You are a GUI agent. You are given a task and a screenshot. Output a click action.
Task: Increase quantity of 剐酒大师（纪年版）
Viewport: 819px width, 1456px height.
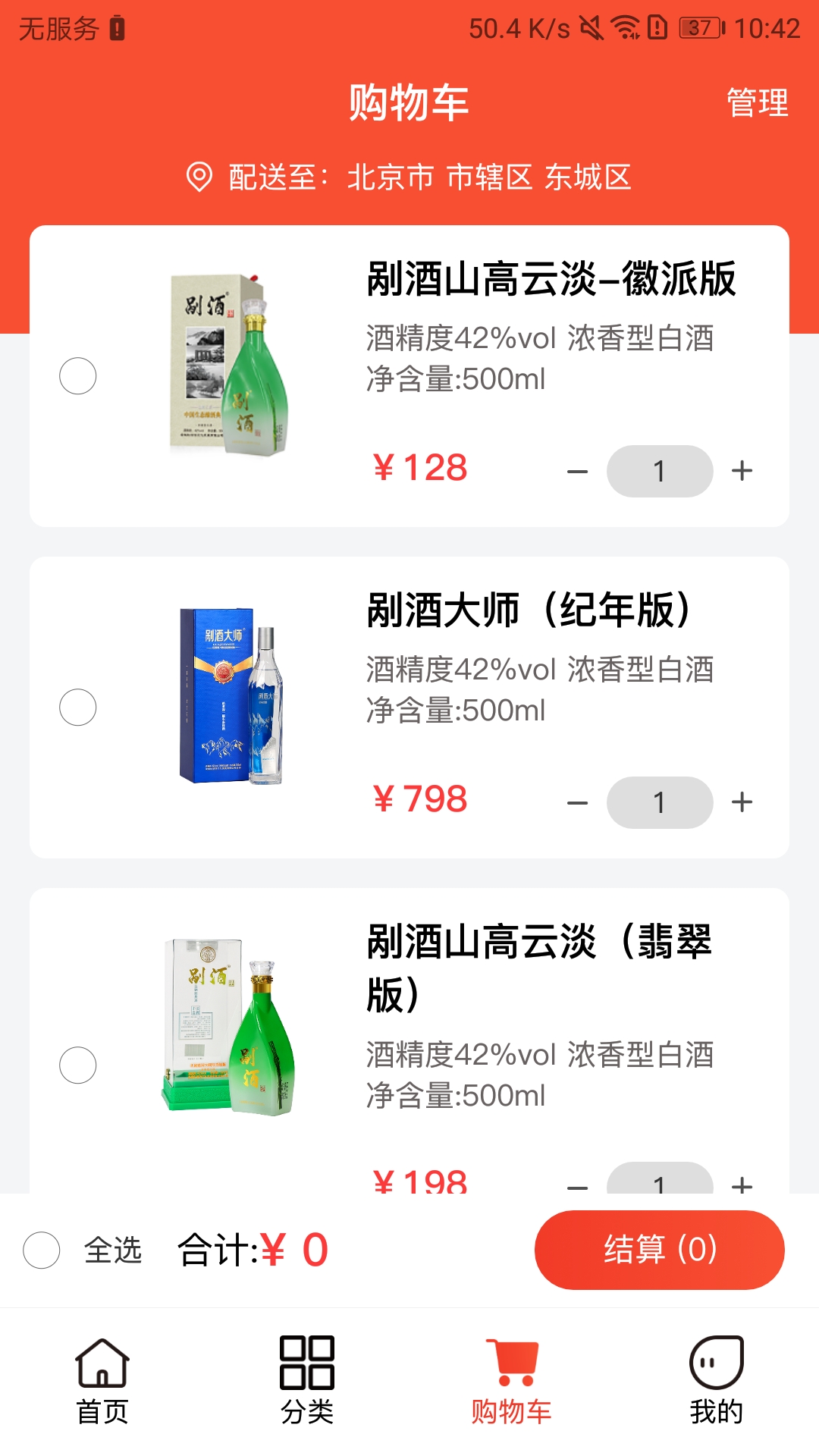(742, 802)
